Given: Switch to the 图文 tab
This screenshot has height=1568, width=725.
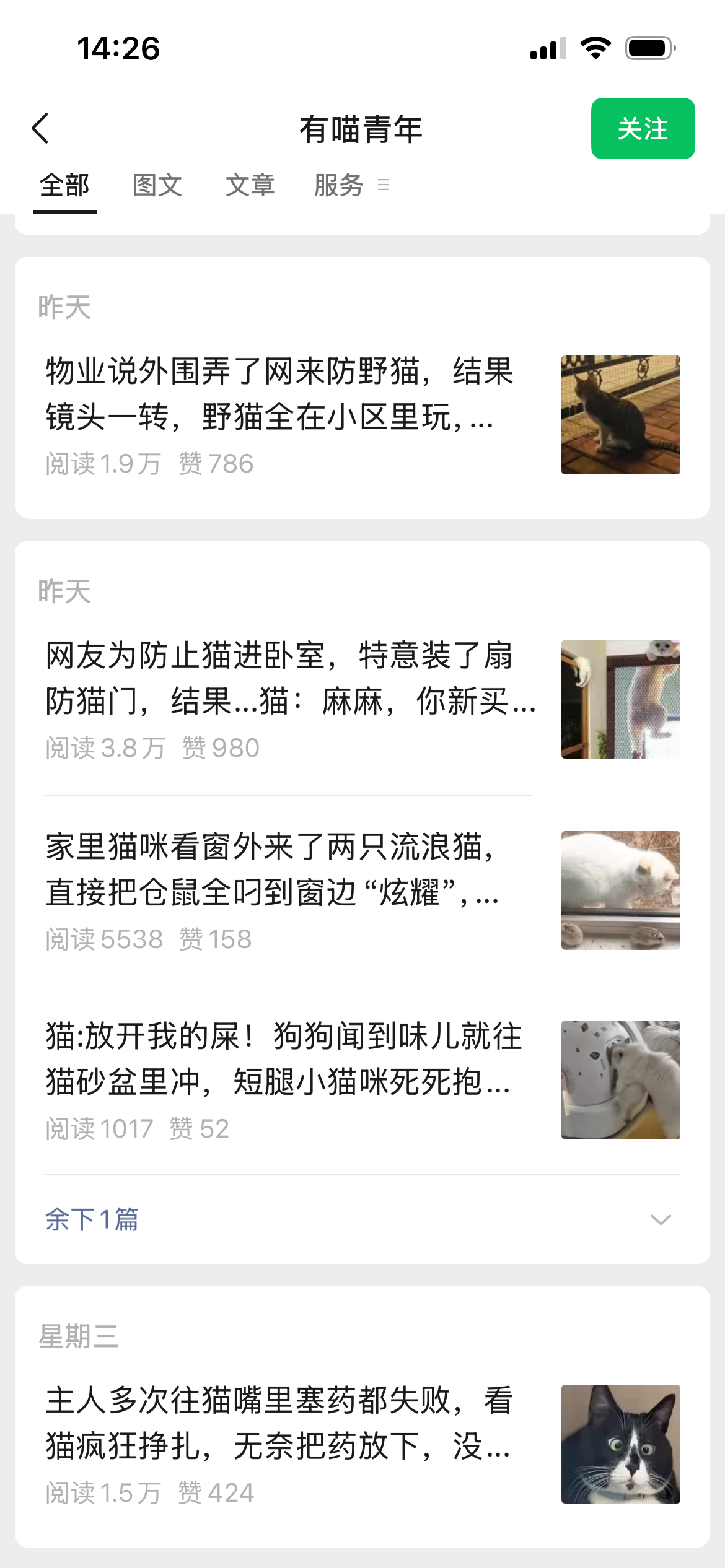Looking at the screenshot, I should [x=157, y=186].
